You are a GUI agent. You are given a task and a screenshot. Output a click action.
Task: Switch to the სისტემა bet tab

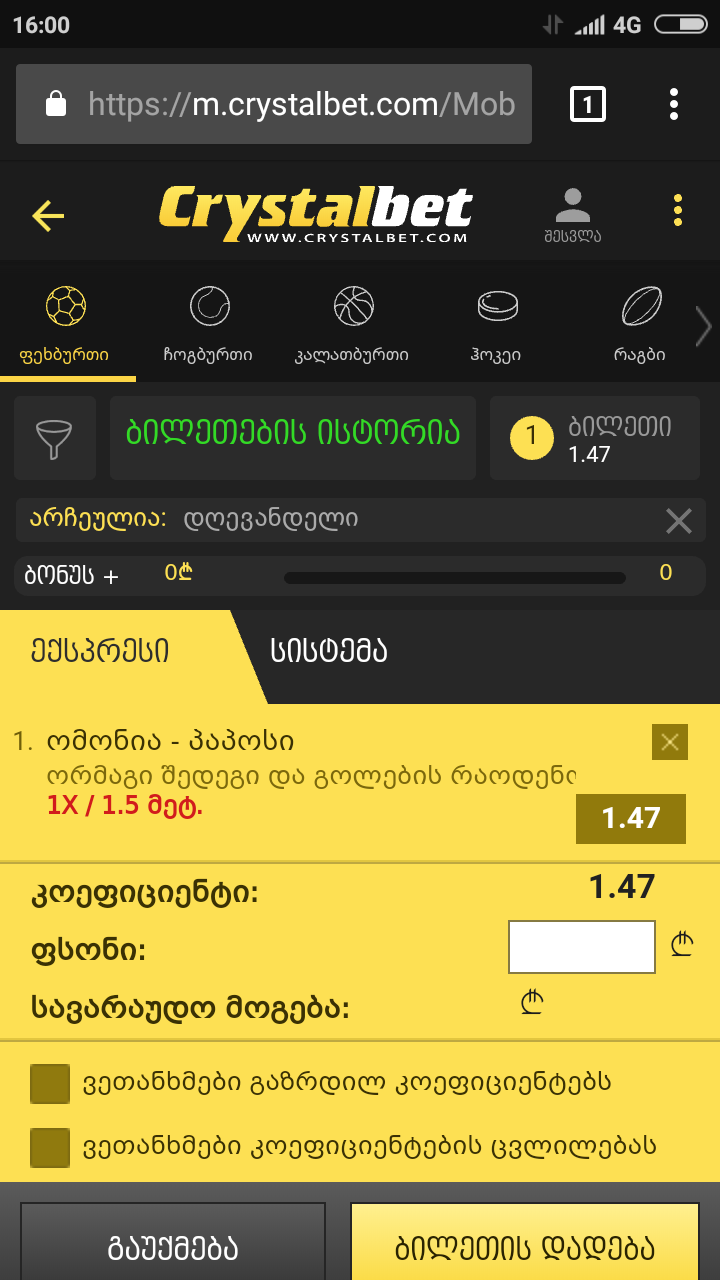328,651
